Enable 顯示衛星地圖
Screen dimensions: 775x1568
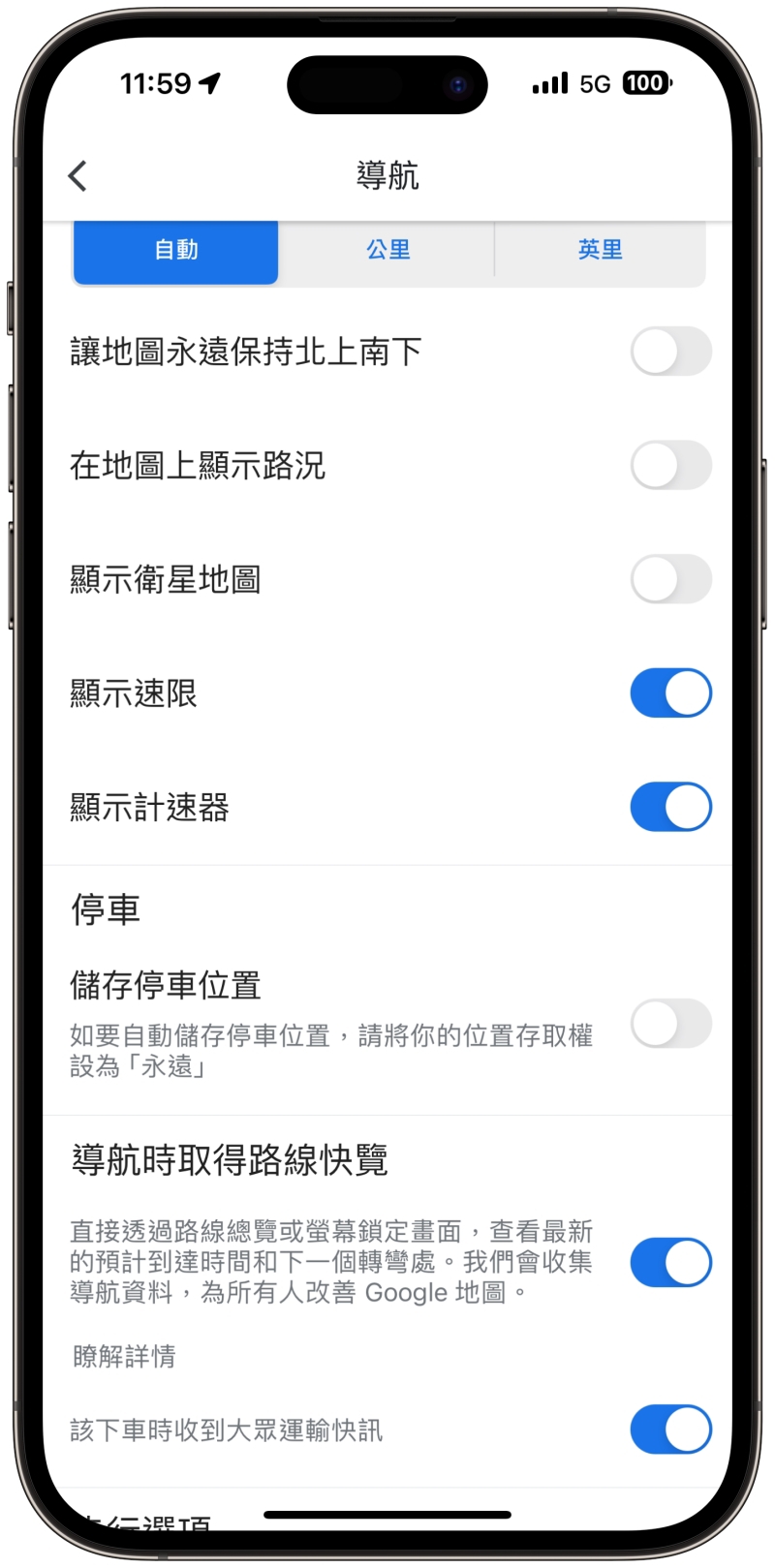(x=670, y=579)
